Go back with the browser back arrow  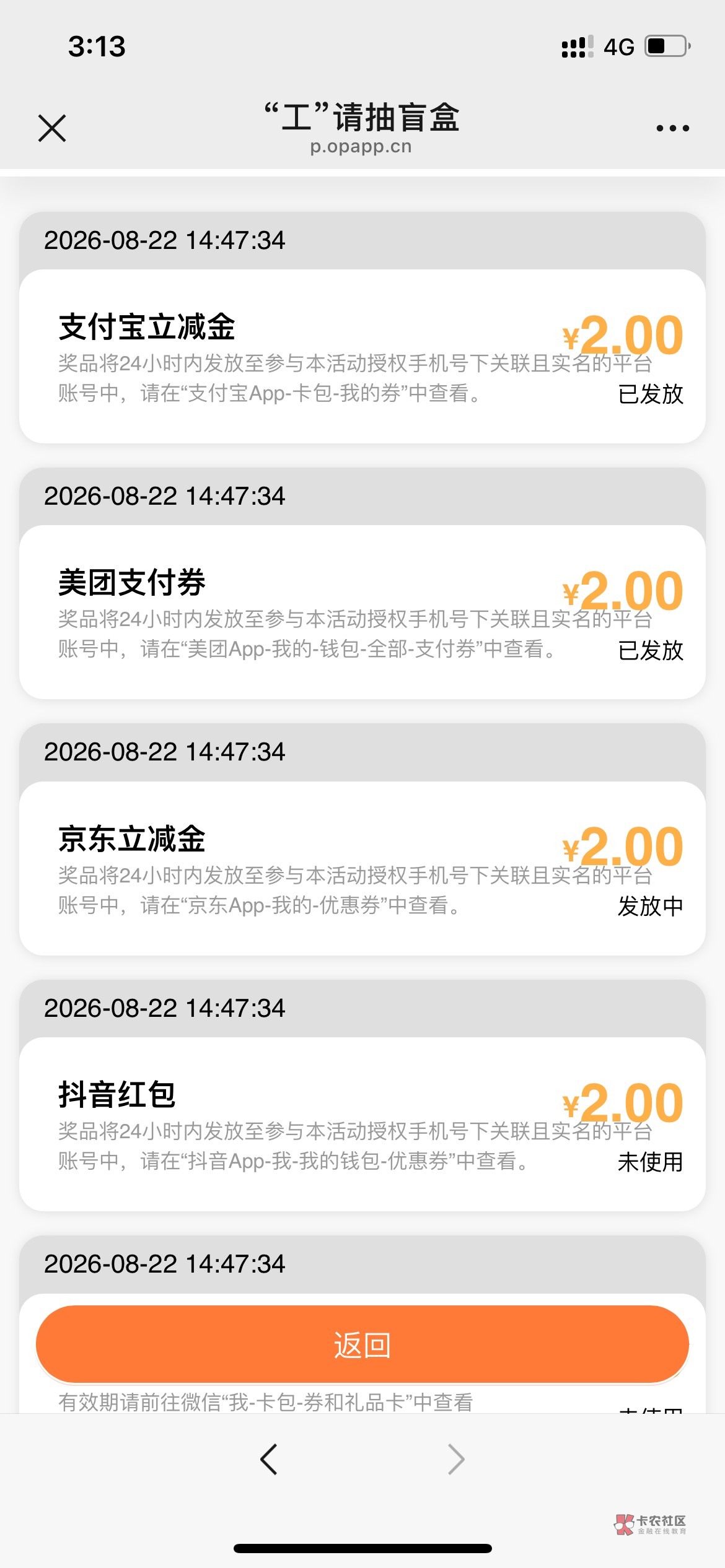[x=269, y=1459]
